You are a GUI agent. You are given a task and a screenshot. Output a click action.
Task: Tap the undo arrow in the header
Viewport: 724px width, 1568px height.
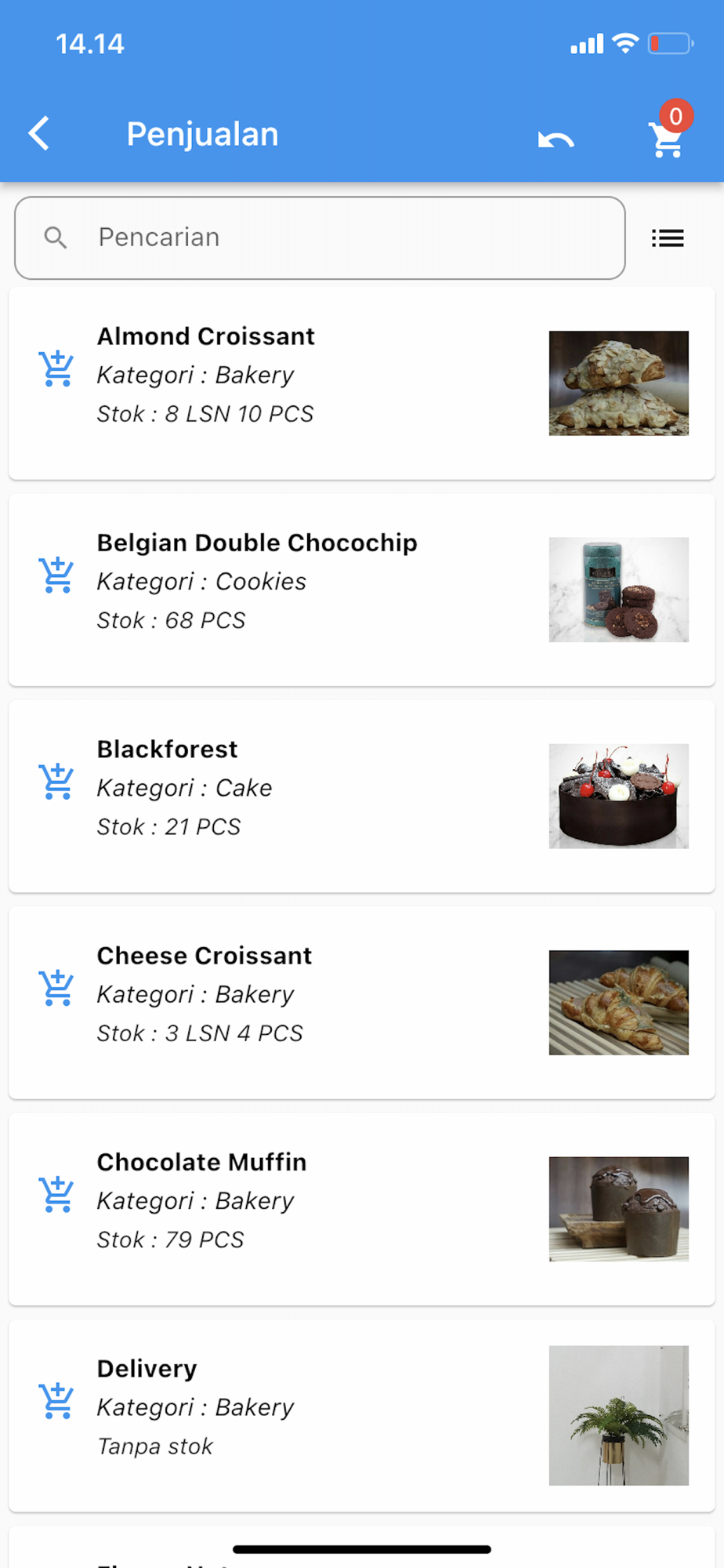tap(556, 139)
